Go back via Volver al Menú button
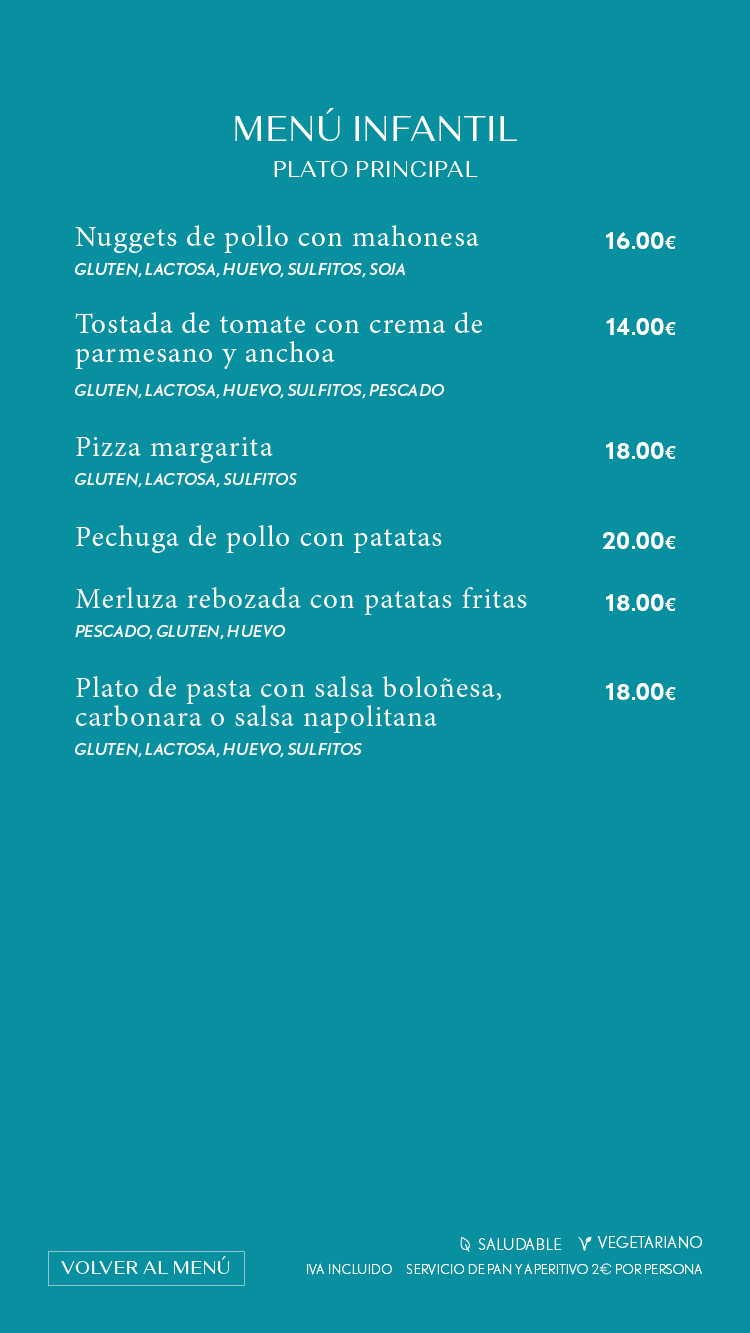The image size is (750, 1333). (x=146, y=1268)
